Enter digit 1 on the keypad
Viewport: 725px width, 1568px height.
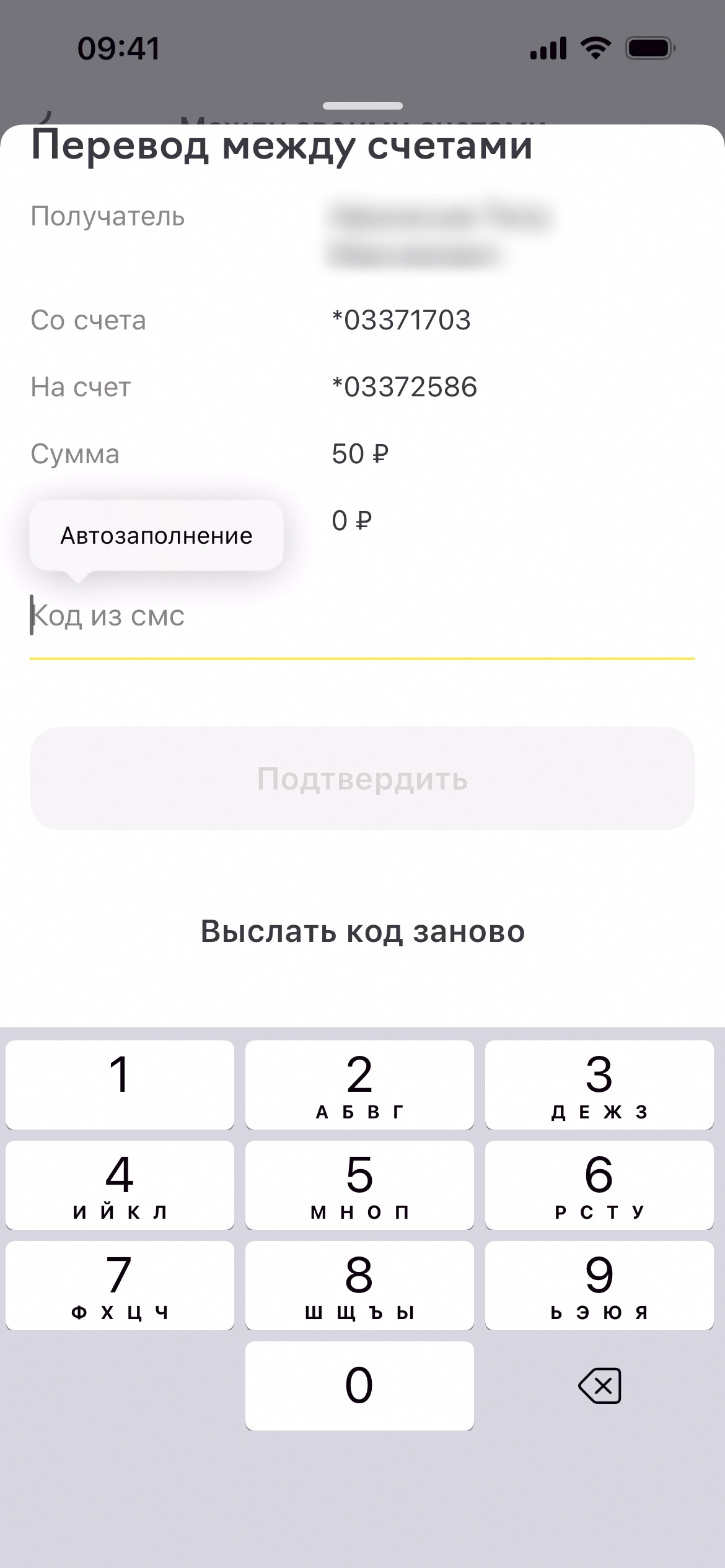point(120,1084)
